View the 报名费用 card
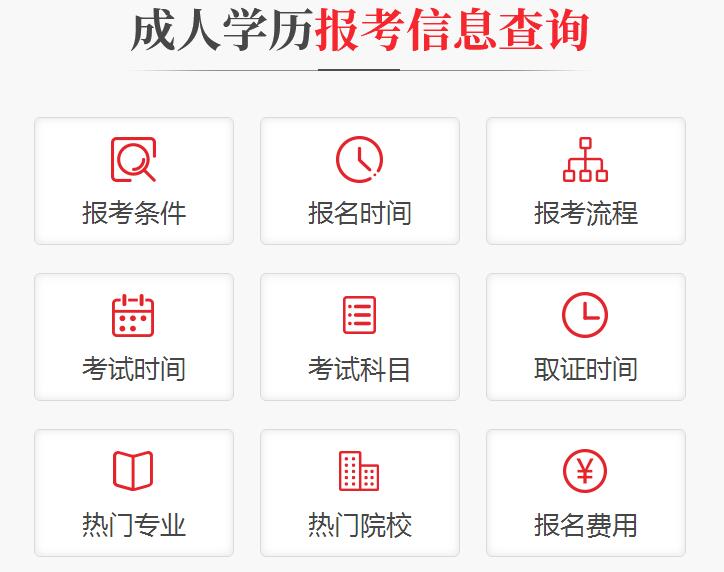 point(586,493)
